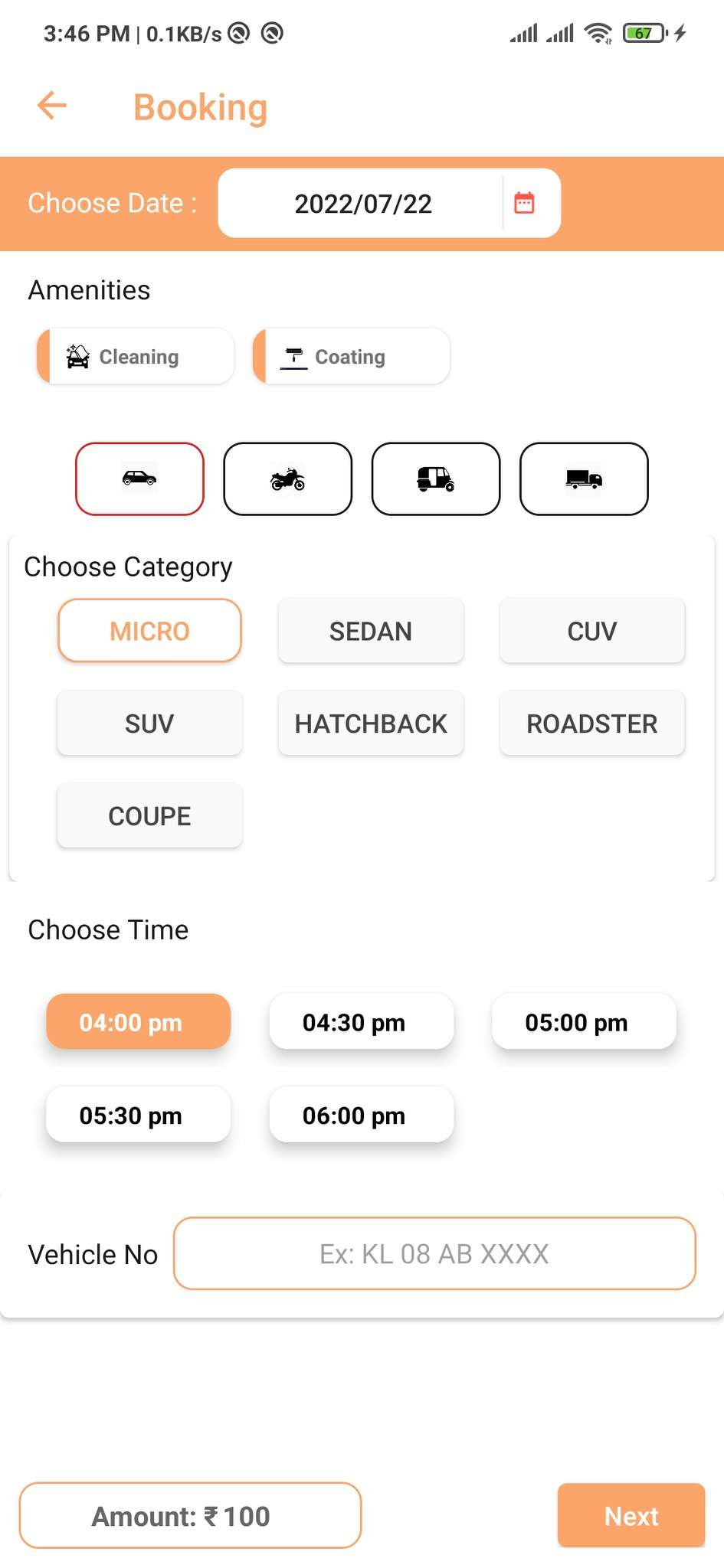
Task: Select the SEDAN category
Action: (370, 631)
